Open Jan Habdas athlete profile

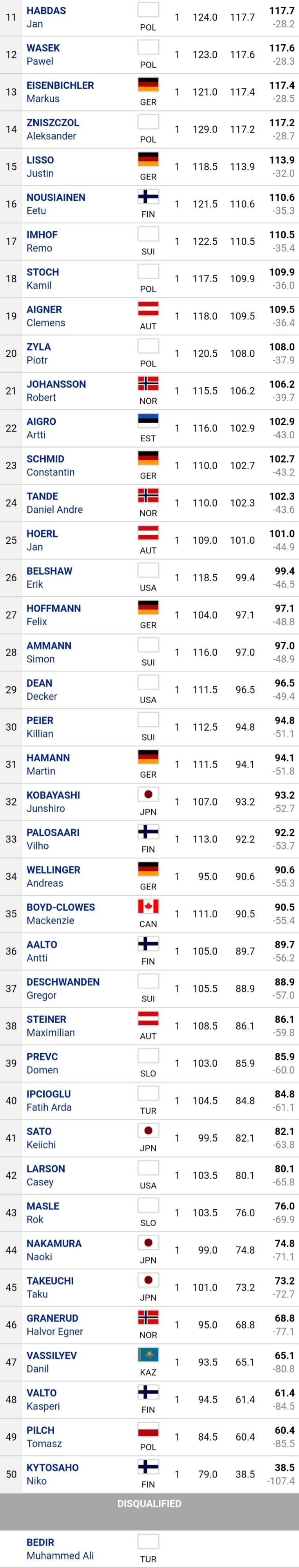(46, 17)
